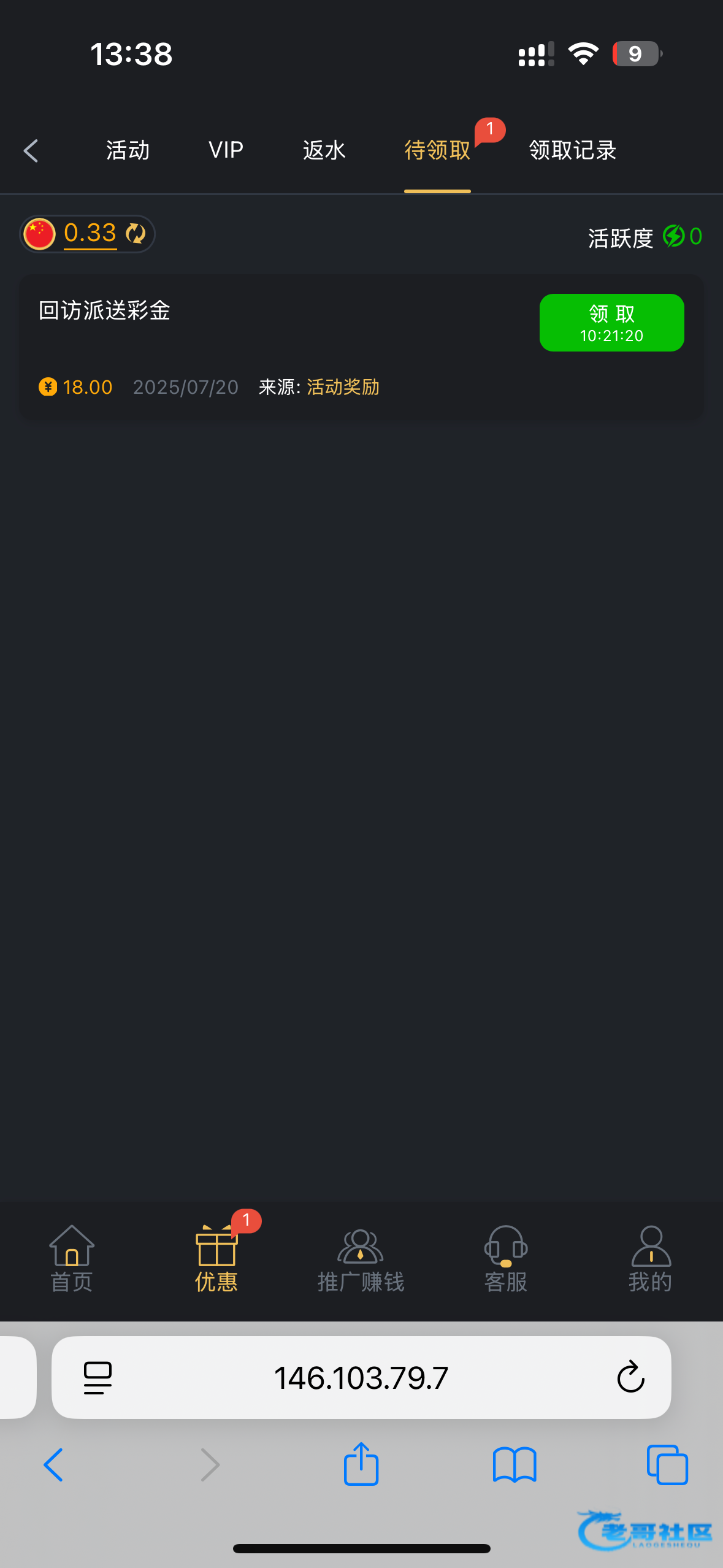Open the VIP tab
This screenshot has height=1568, width=723.
226,150
